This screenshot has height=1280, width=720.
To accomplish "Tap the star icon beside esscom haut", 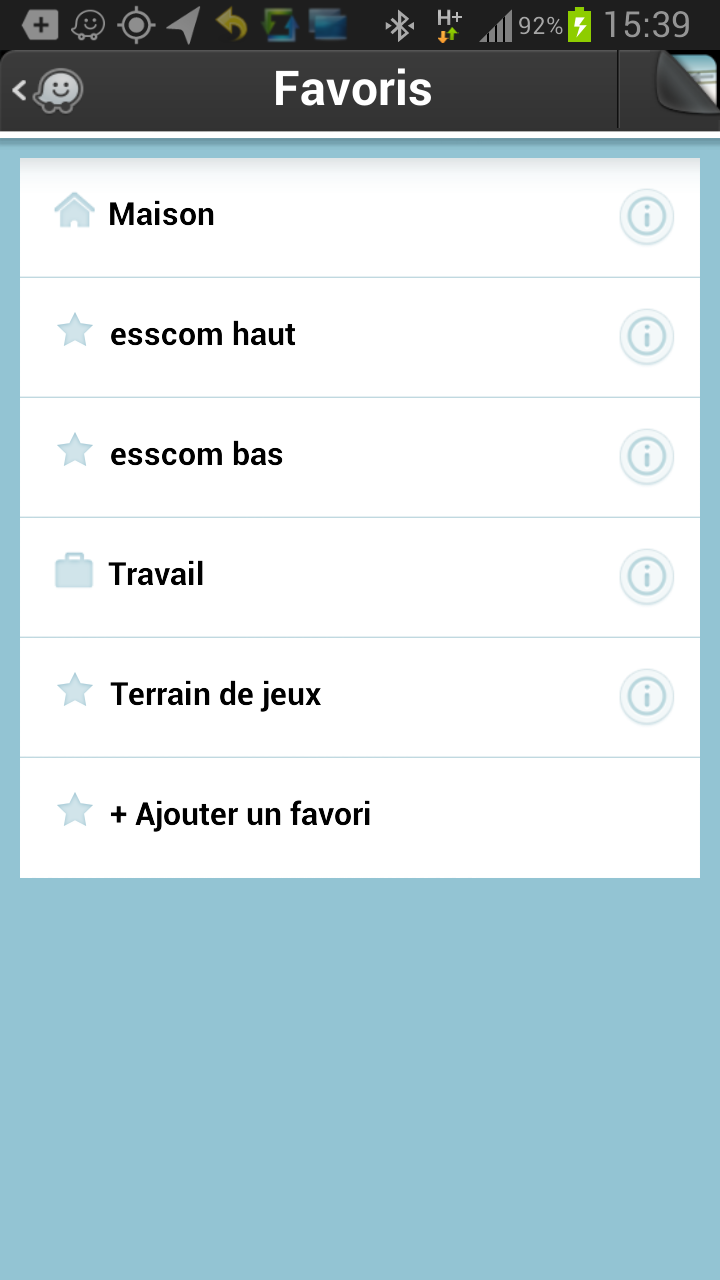I will (74, 330).
